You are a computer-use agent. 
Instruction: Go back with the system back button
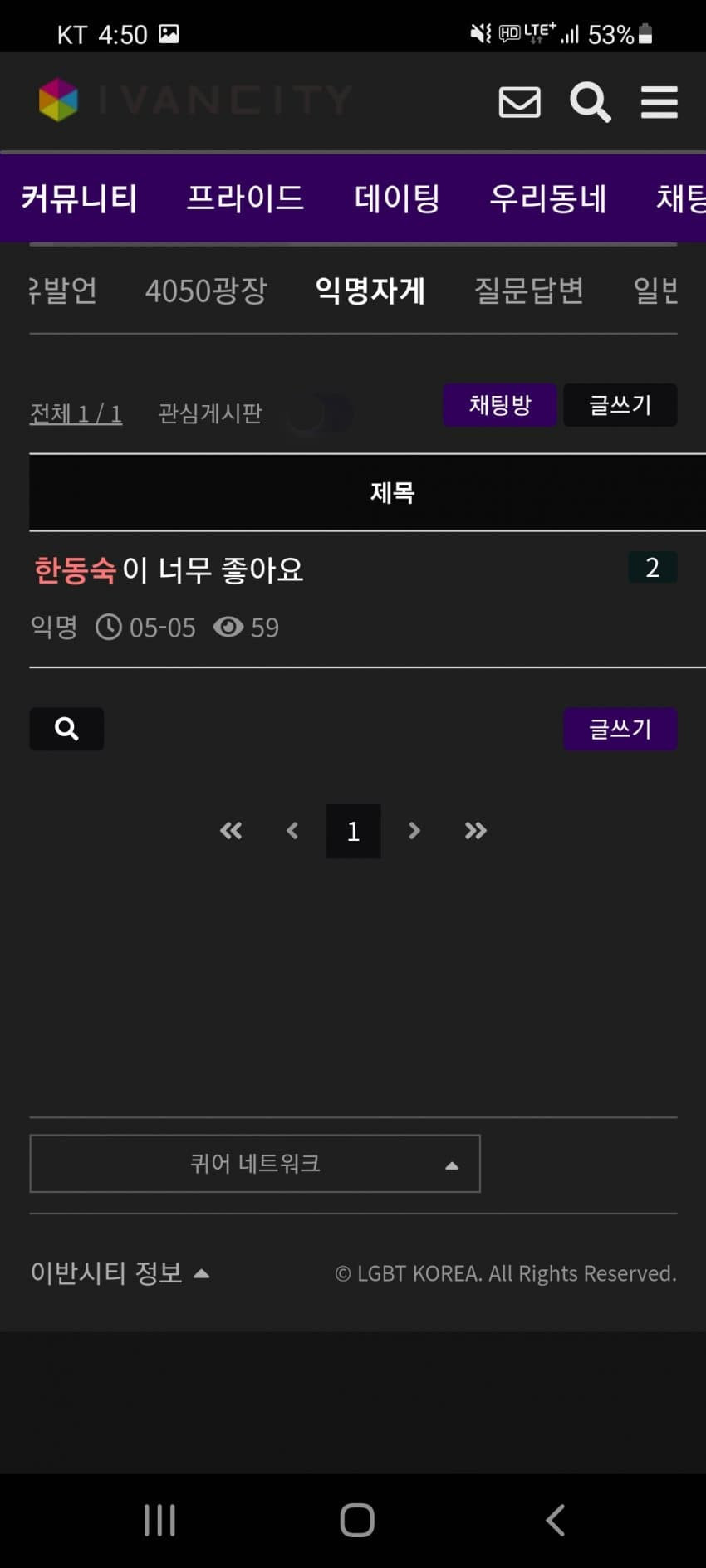tap(555, 1521)
